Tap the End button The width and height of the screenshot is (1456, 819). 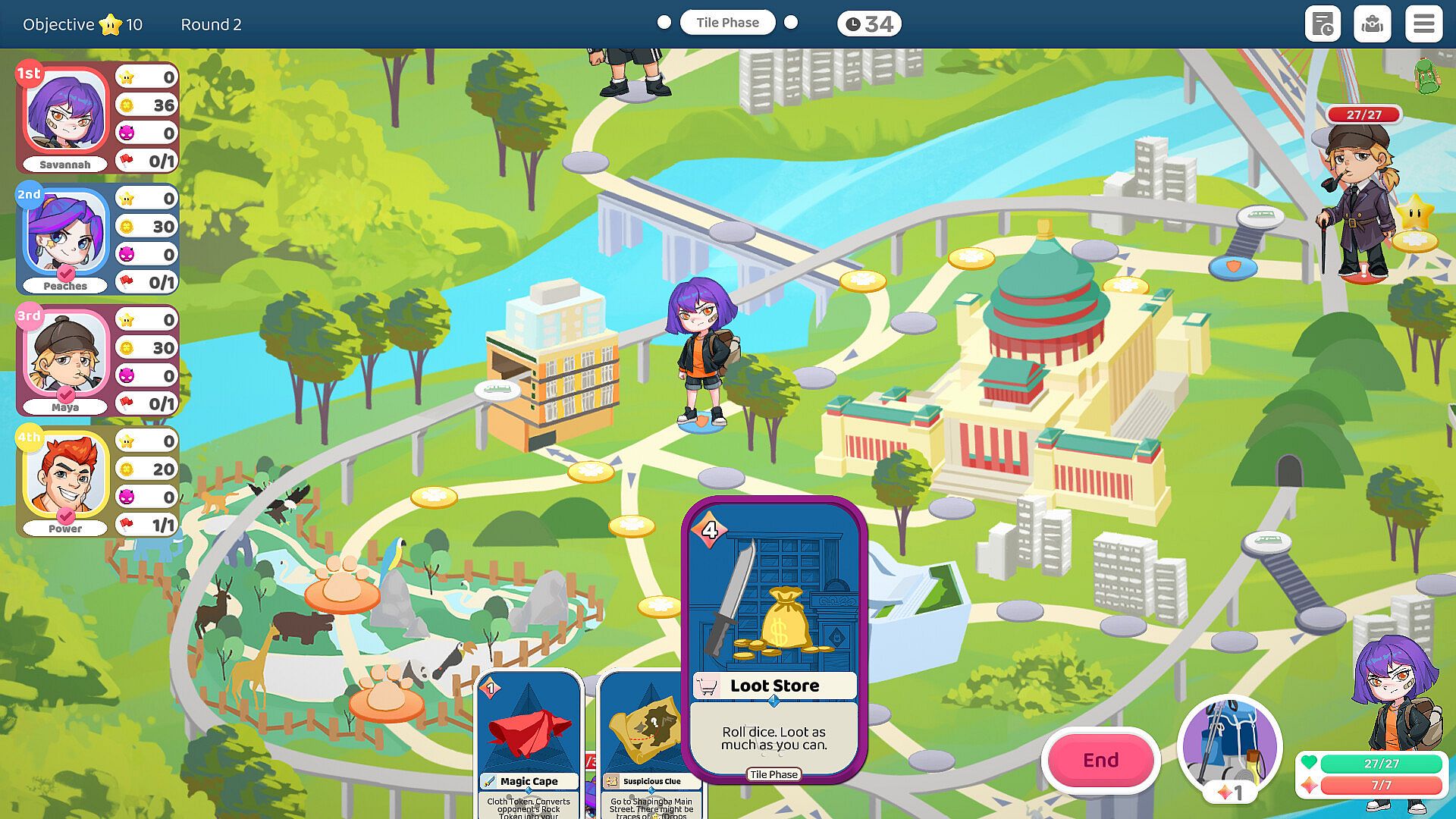(x=1100, y=760)
